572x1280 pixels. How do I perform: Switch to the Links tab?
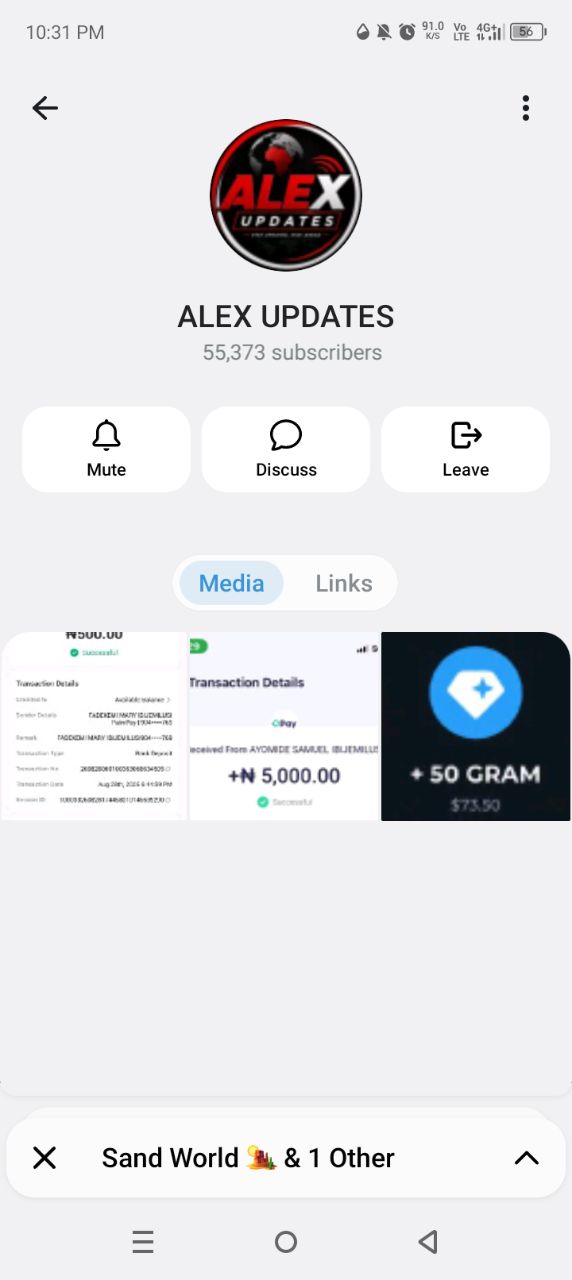344,583
